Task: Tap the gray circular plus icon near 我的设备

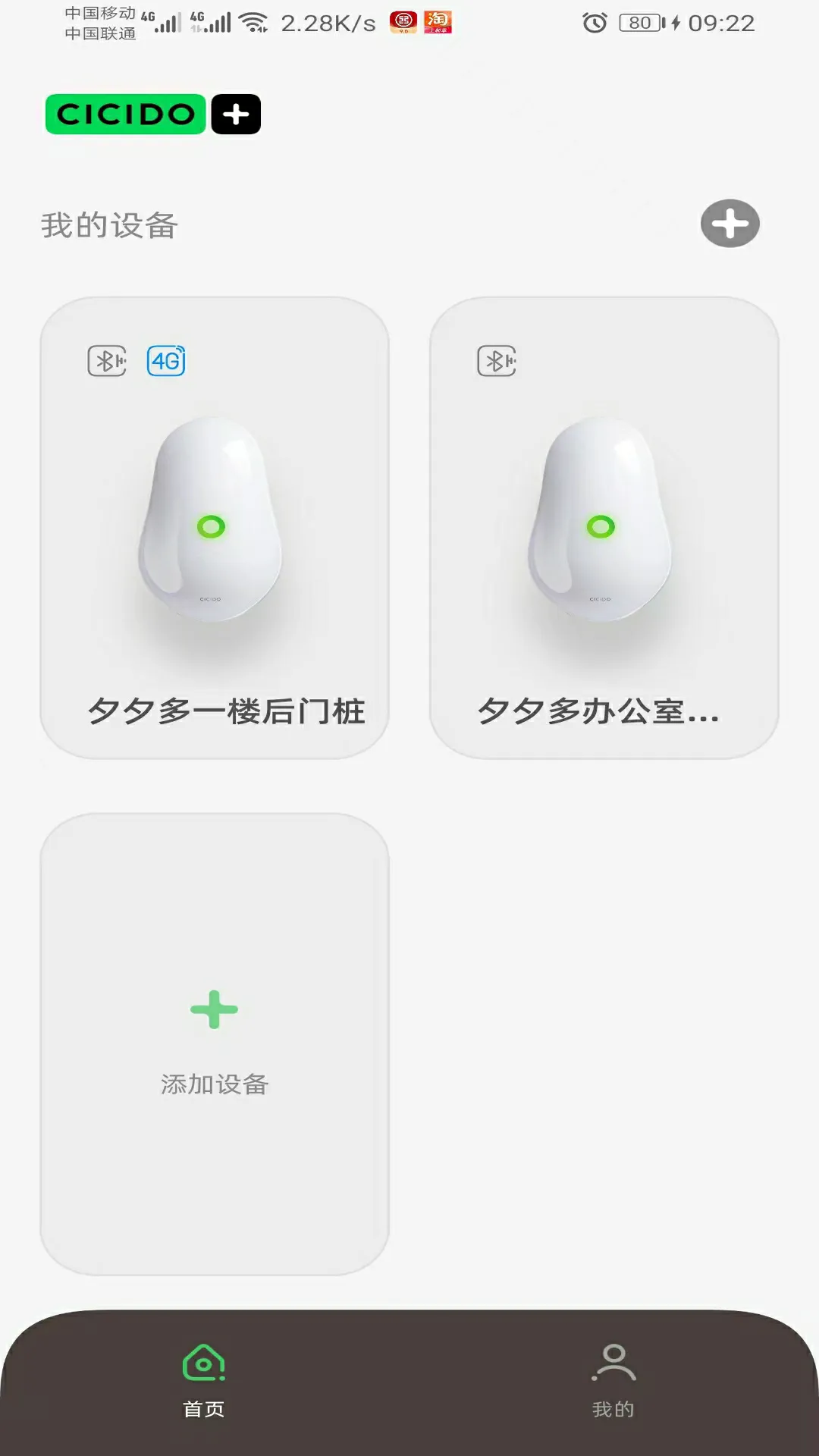Action: [x=731, y=223]
